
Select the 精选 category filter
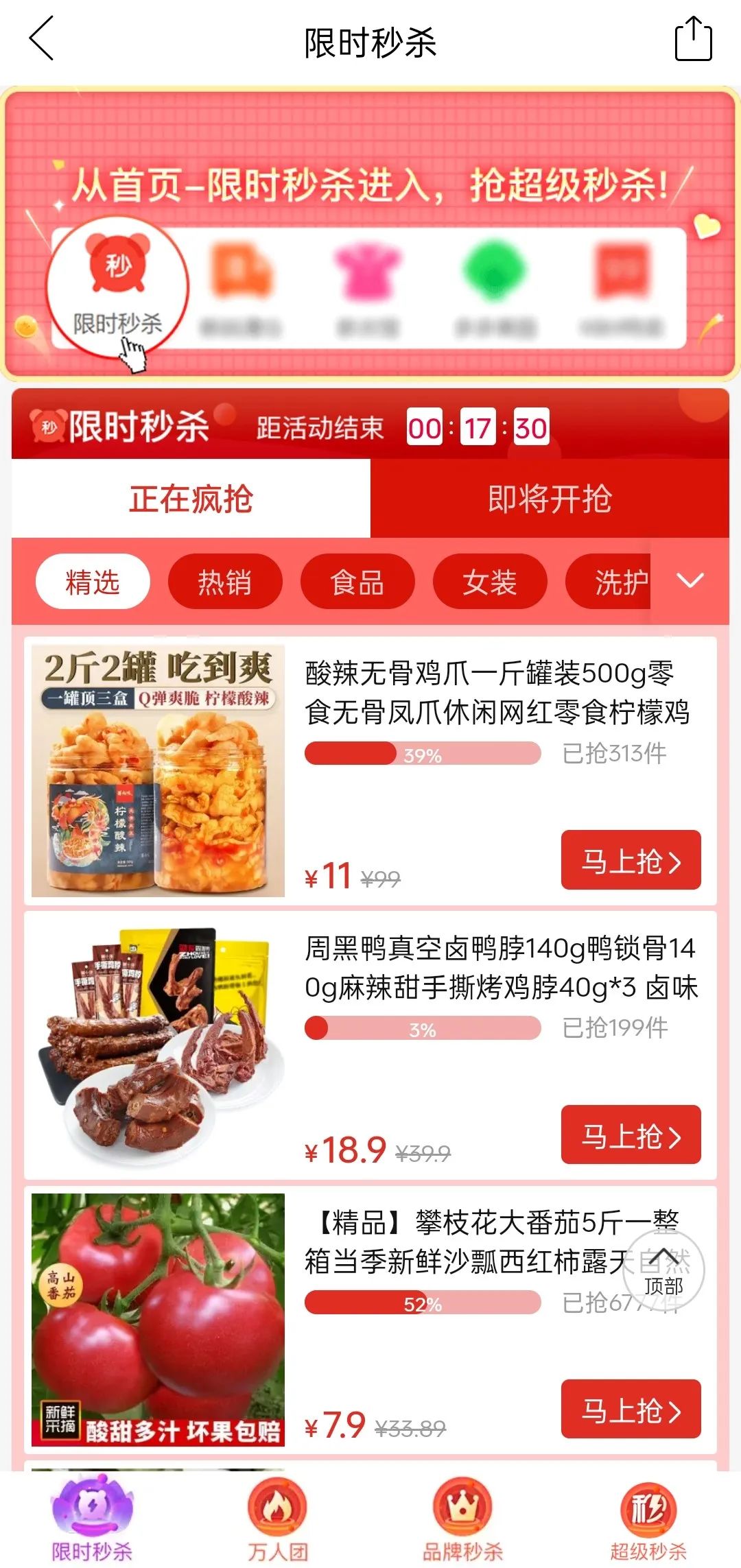click(93, 581)
